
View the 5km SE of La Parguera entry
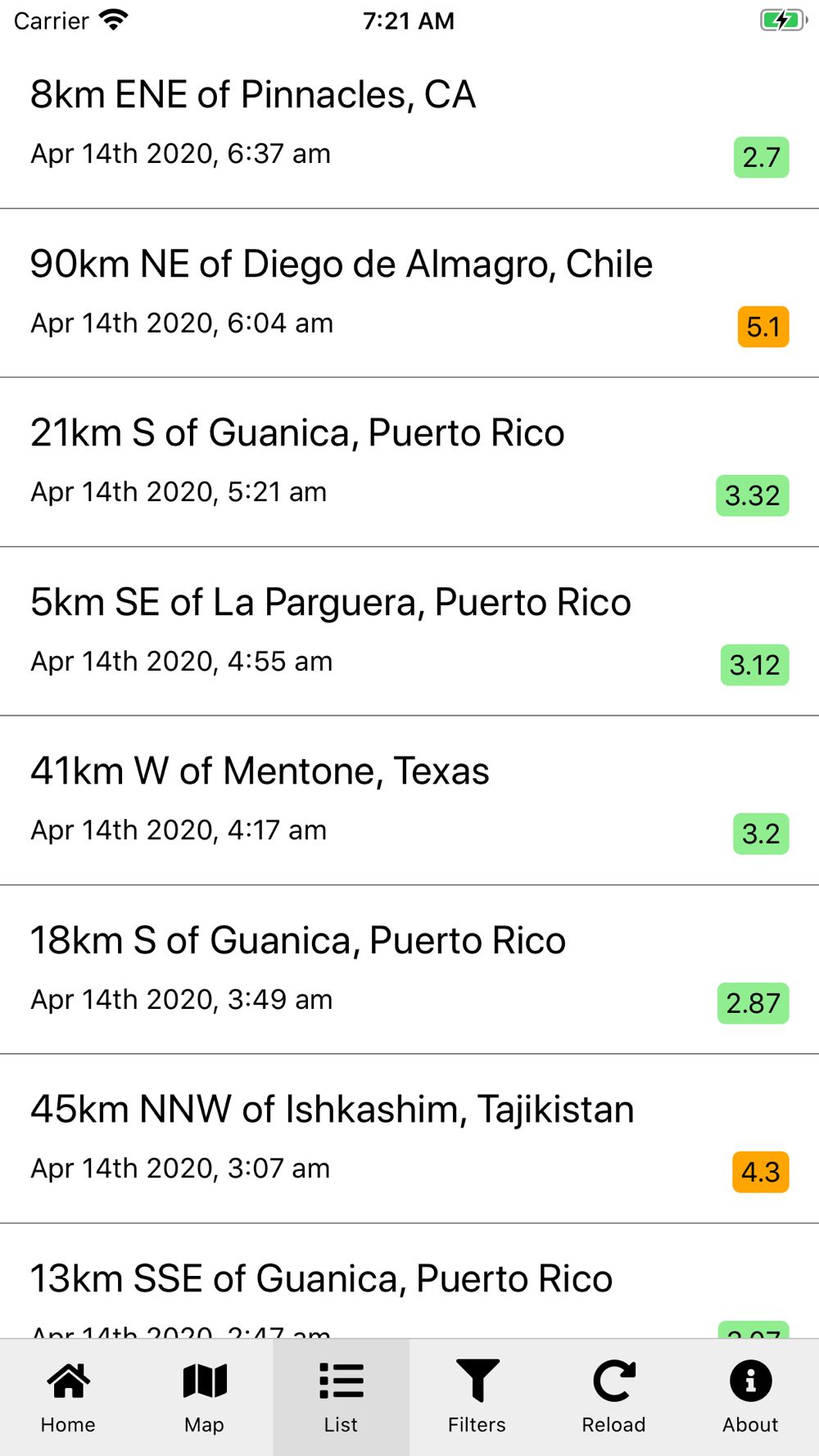point(409,631)
